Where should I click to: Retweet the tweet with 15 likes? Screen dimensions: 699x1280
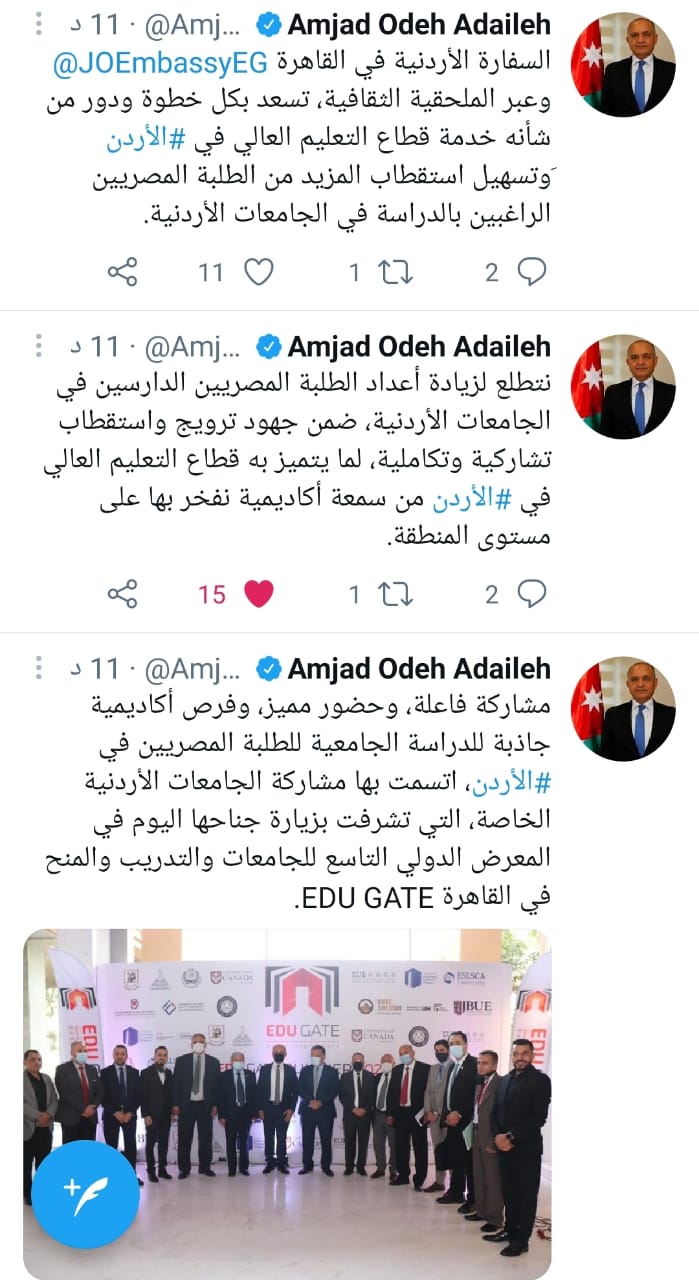point(394,594)
